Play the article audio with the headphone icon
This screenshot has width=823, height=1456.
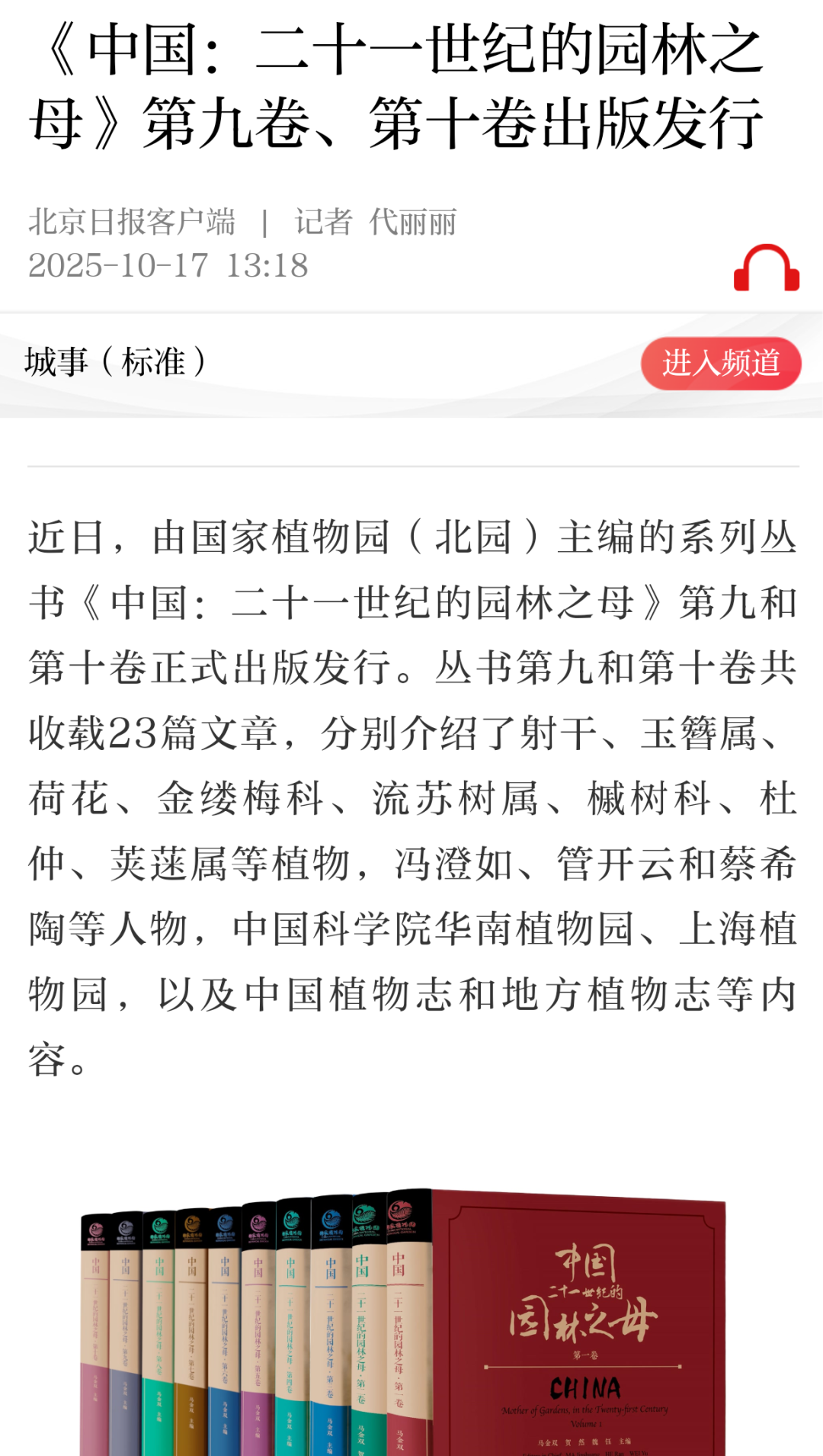[x=766, y=268]
